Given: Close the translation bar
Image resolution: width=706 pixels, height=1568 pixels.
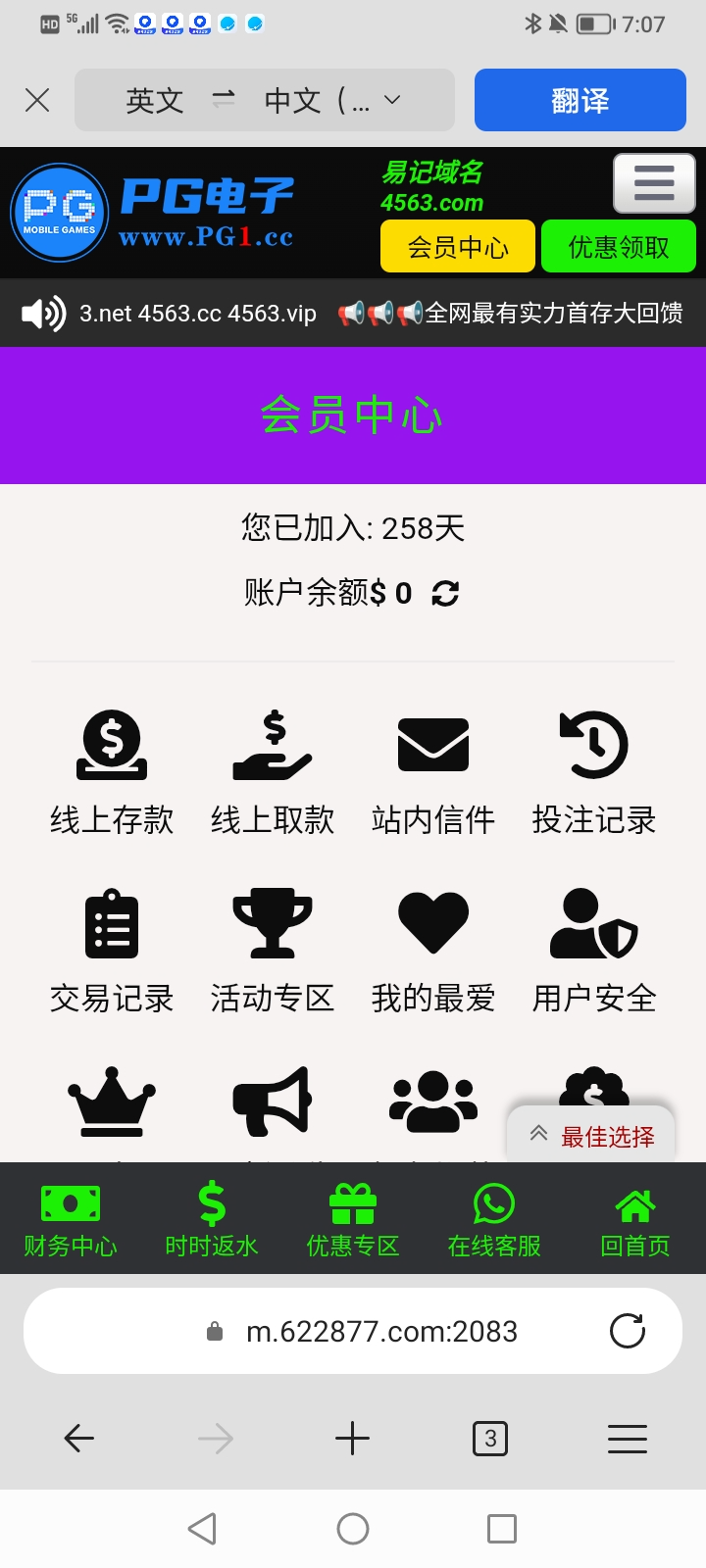Looking at the screenshot, I should 37,100.
